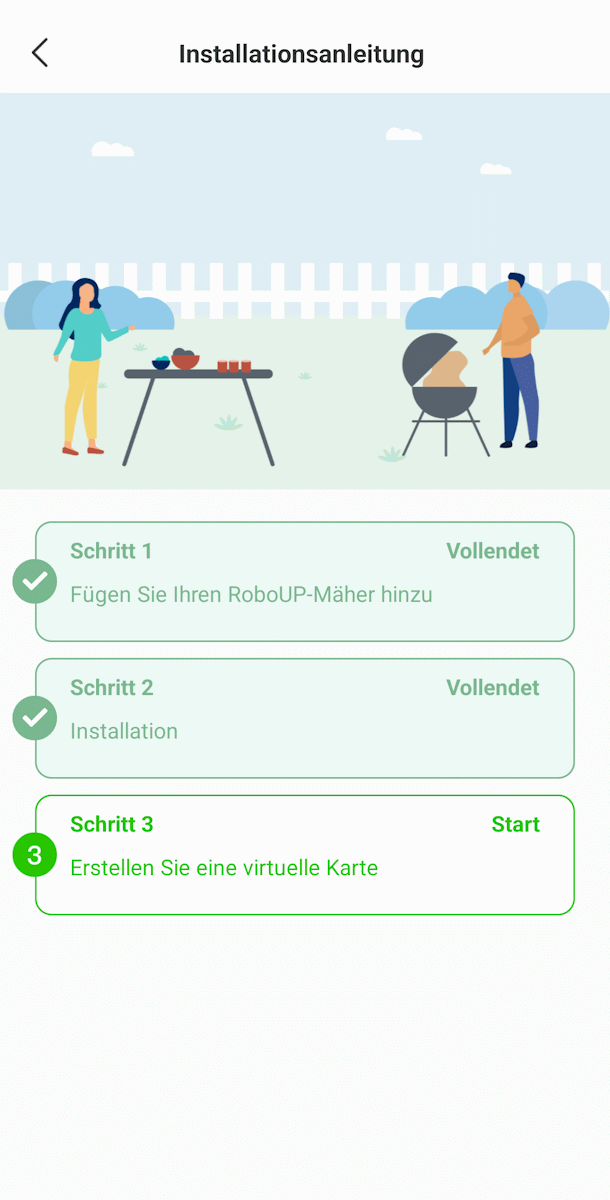
Task: Go back using the arrow icon
Action: pyautogui.click(x=40, y=53)
